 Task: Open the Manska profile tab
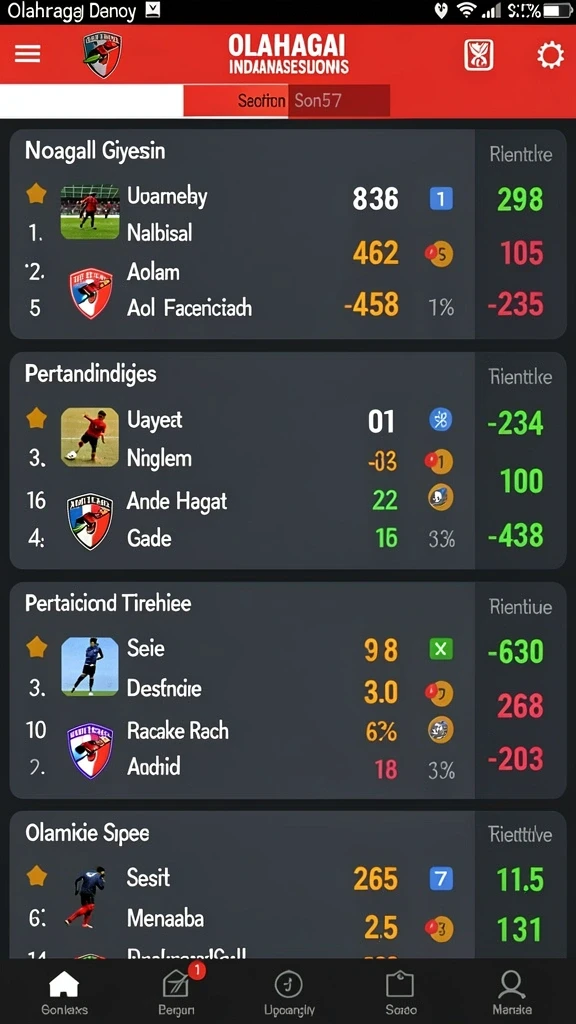(x=511, y=992)
